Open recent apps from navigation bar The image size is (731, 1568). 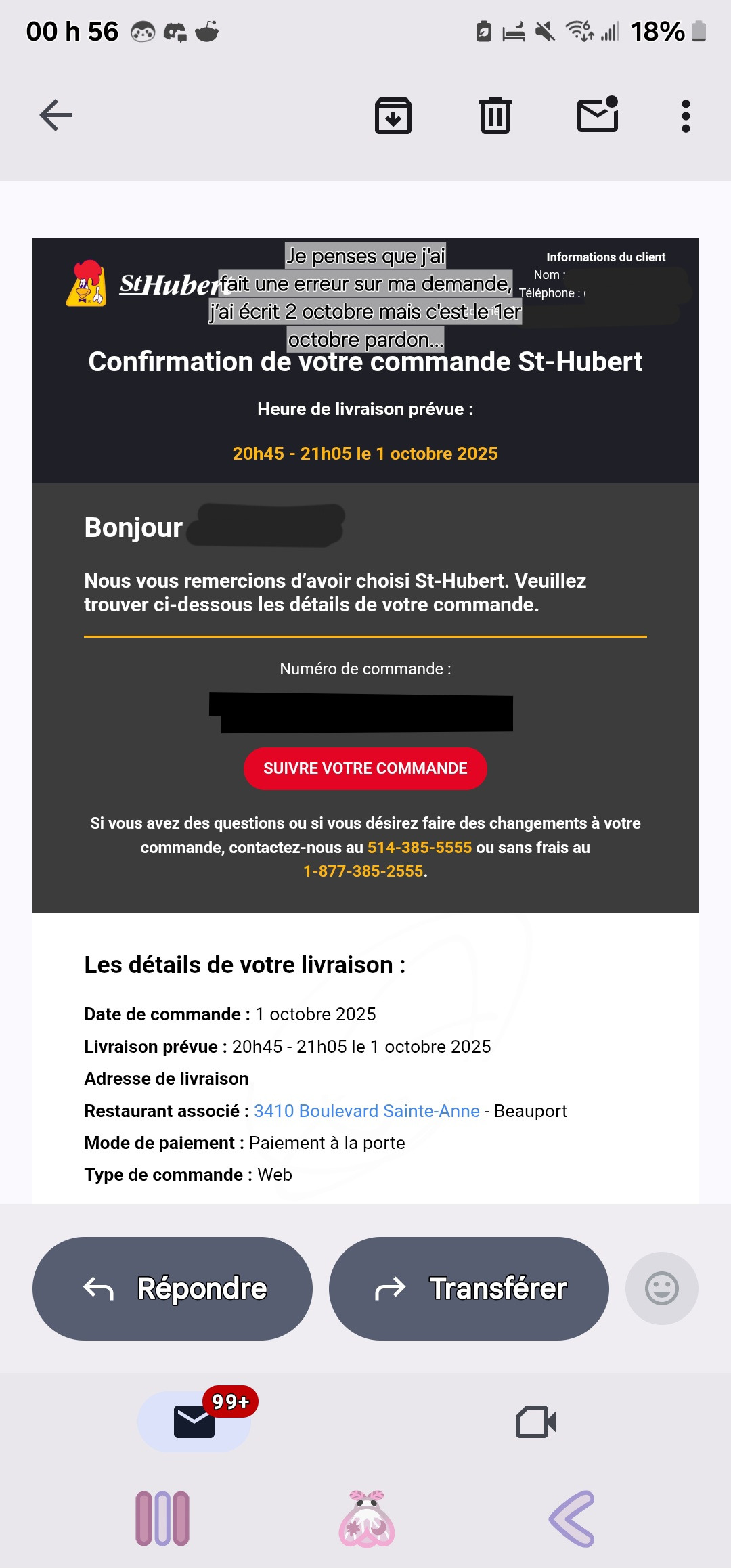click(162, 1518)
